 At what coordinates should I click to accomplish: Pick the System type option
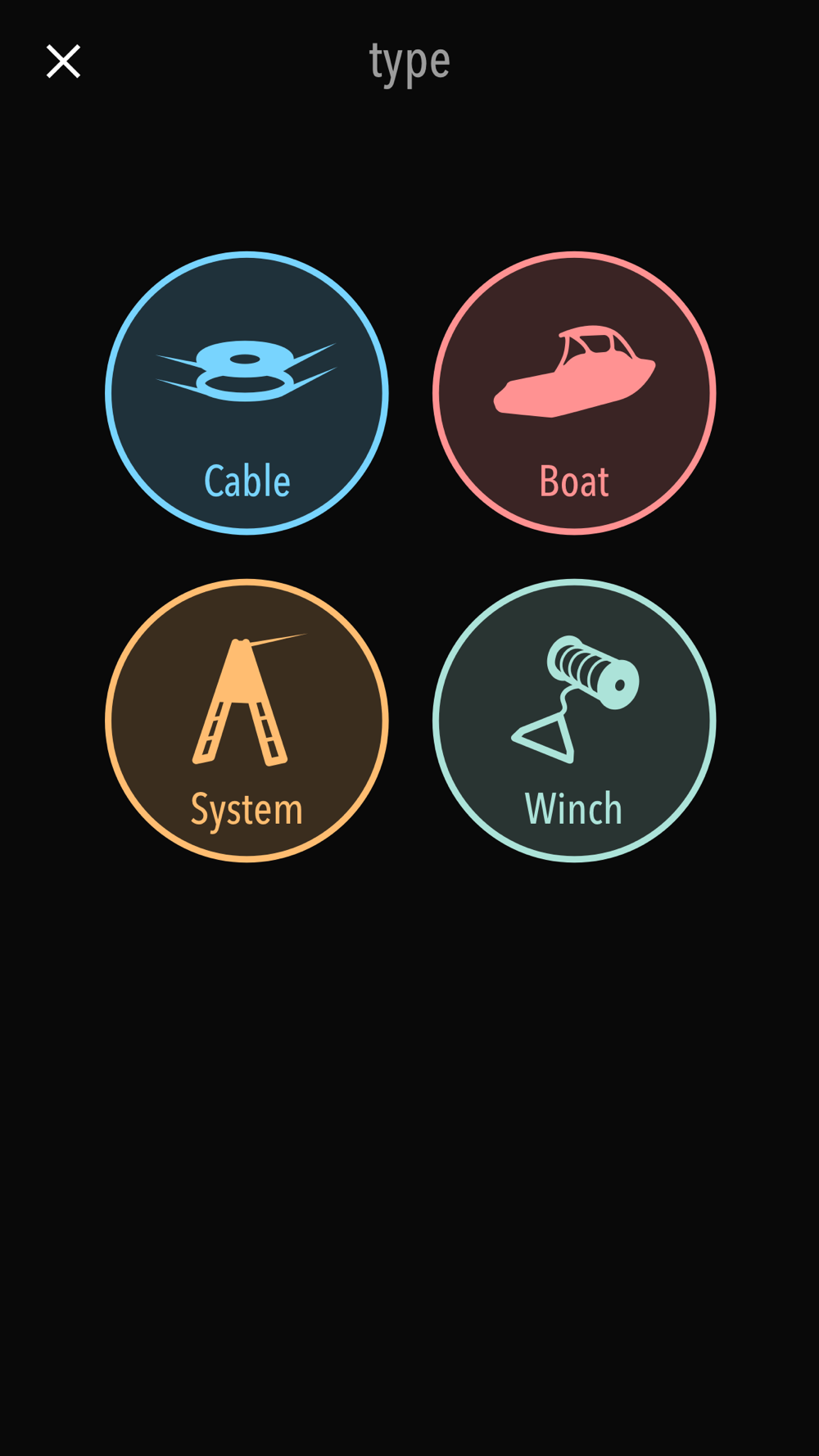pos(247,721)
